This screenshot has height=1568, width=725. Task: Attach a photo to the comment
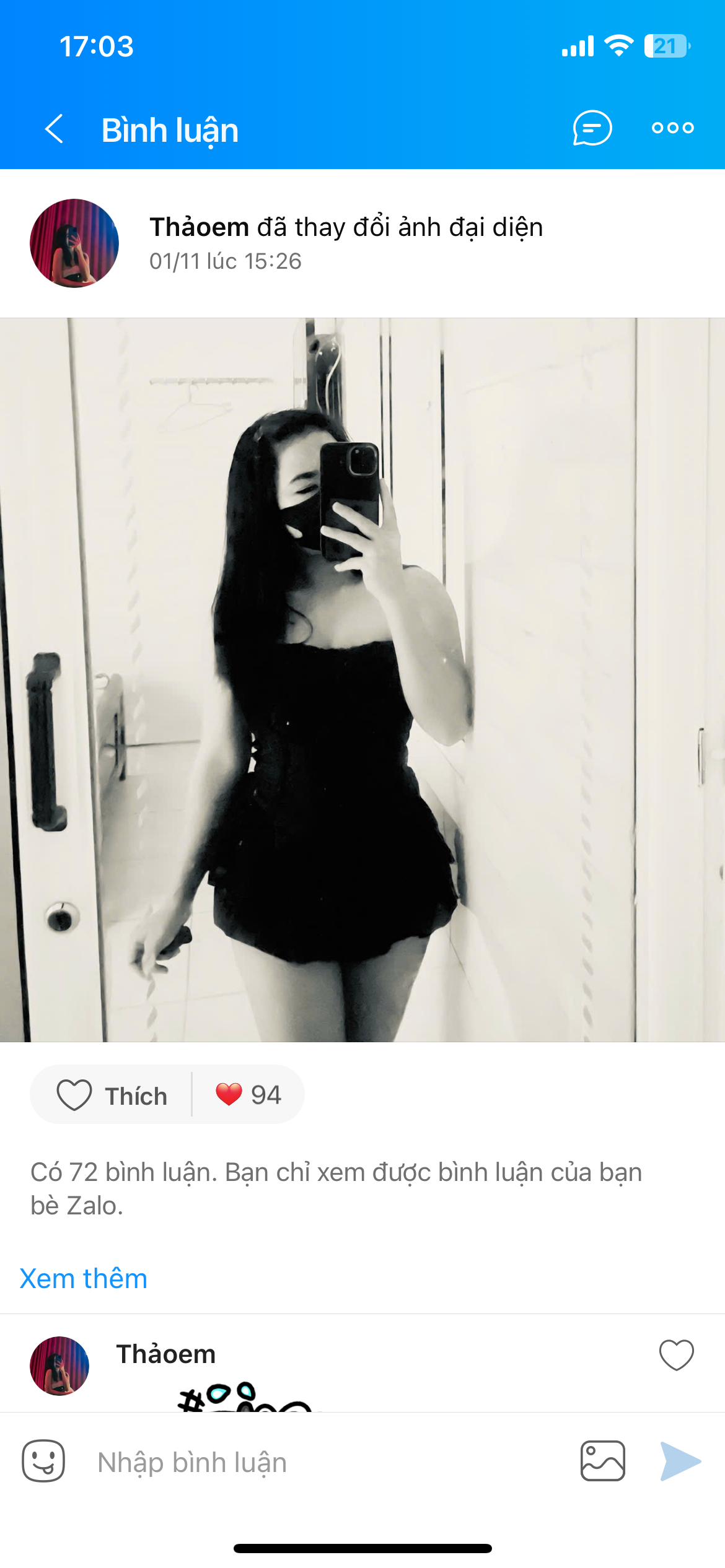[602, 1461]
